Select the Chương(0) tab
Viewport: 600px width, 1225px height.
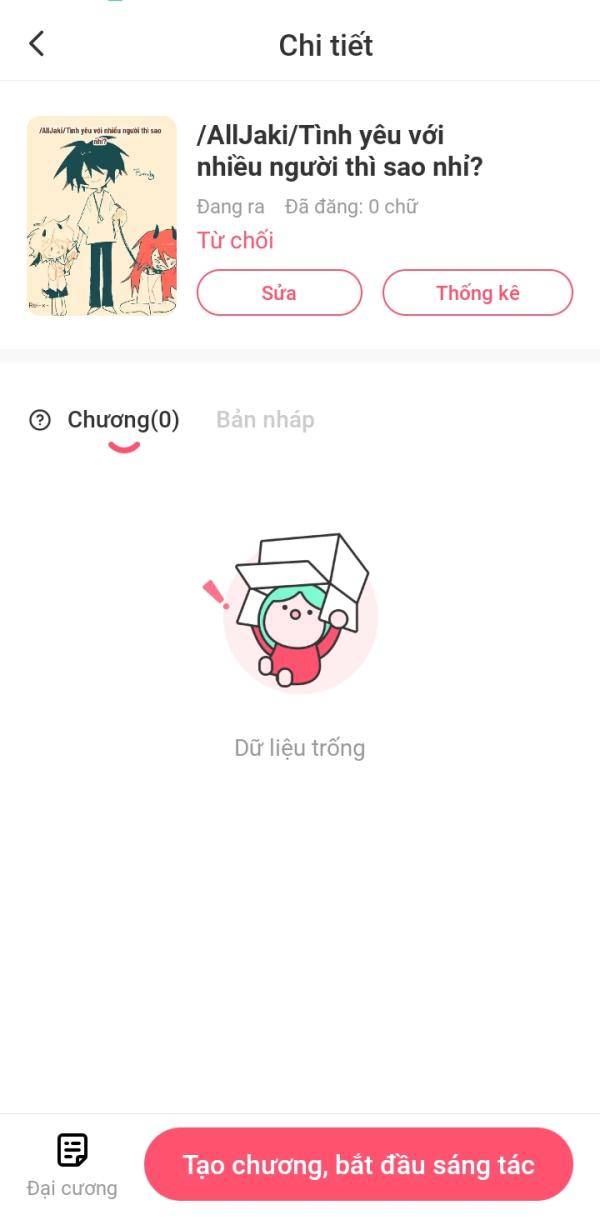[x=123, y=420]
